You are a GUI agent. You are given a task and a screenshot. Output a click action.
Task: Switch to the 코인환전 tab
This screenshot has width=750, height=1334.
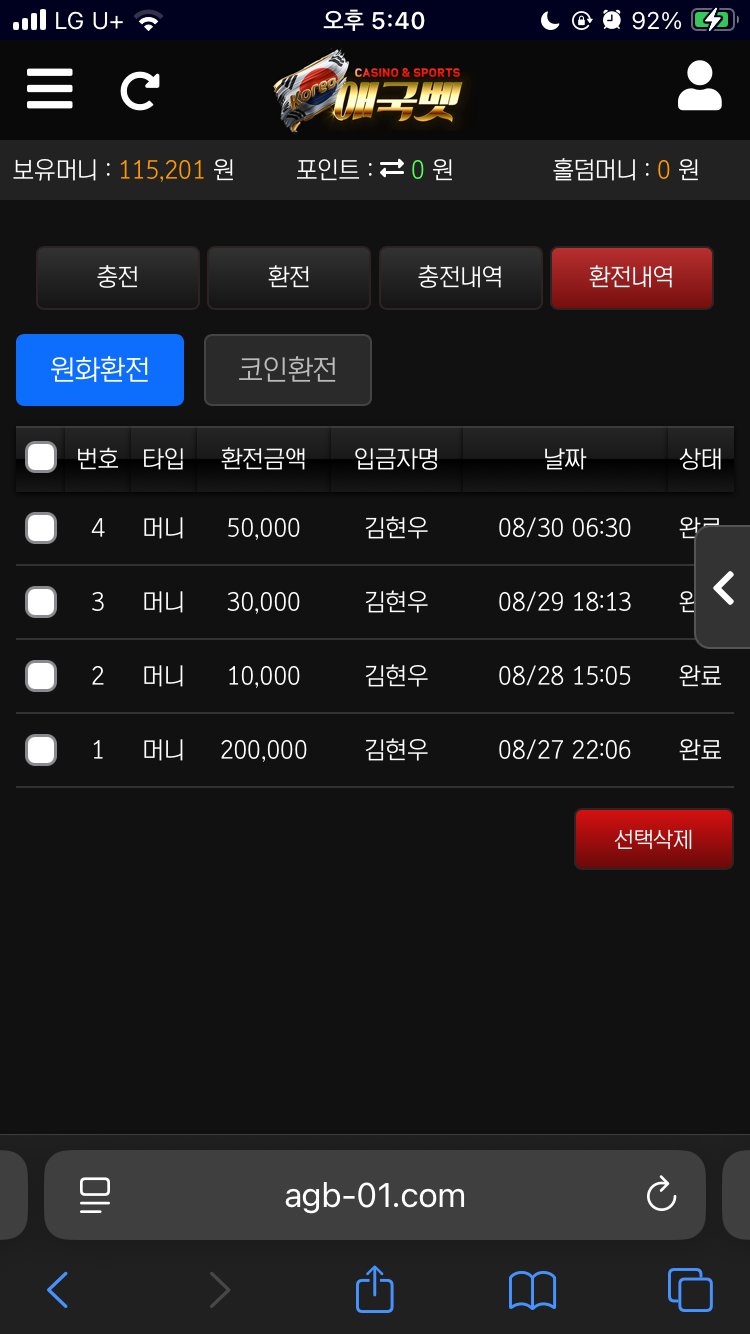point(288,369)
